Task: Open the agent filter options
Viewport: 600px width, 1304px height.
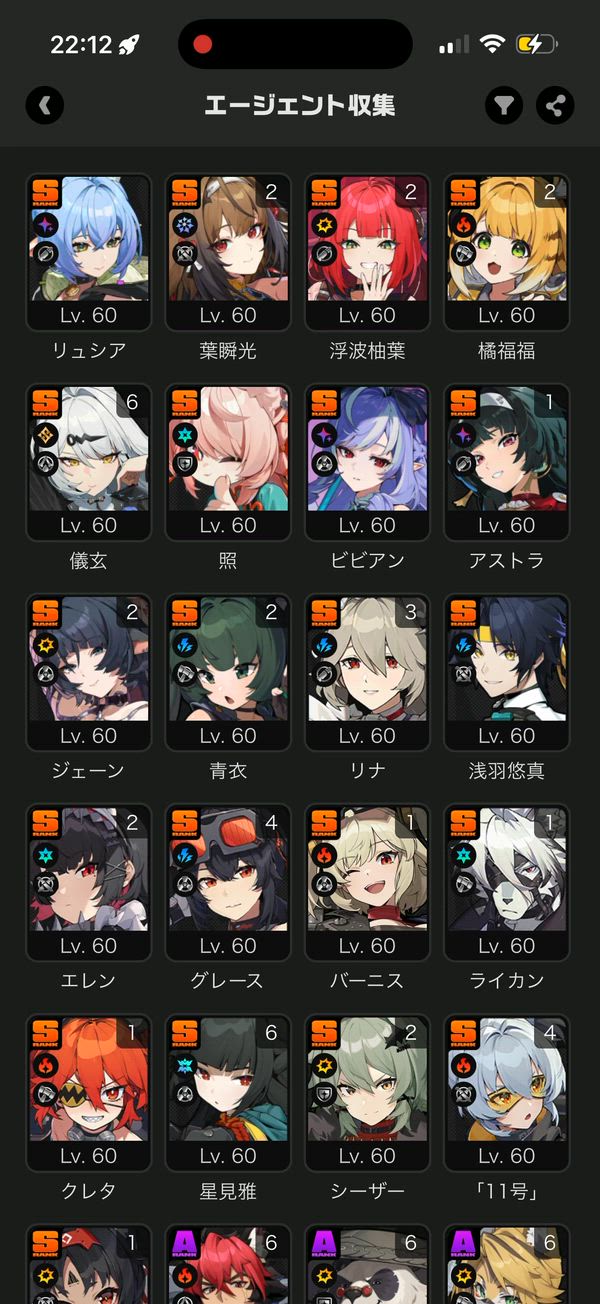Action: (x=504, y=105)
